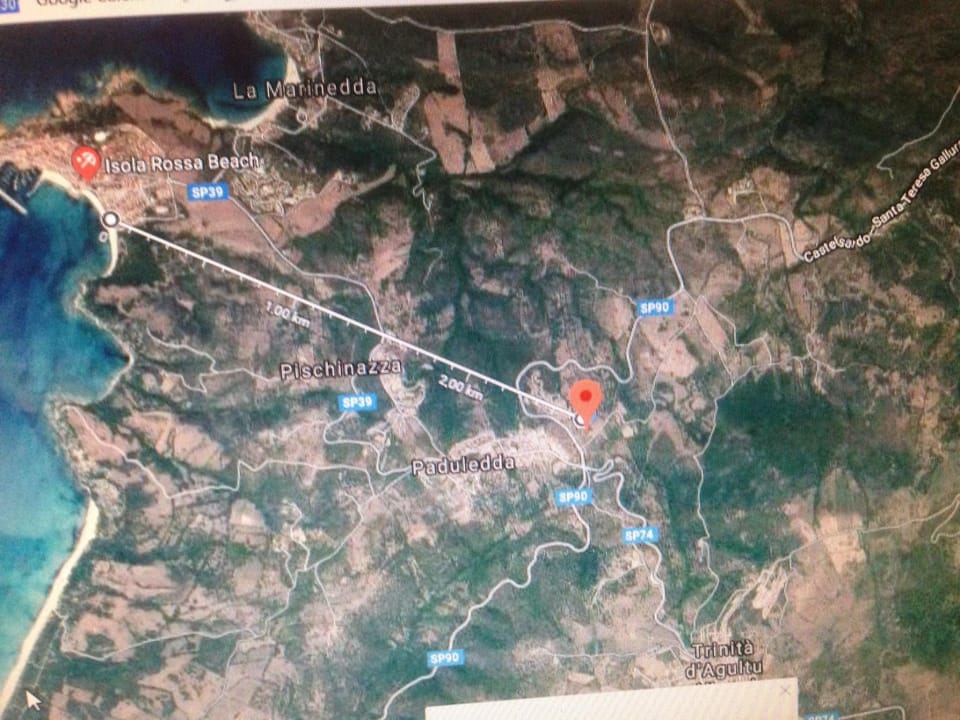
Task: Tap the measurement start point at the beach
Action: click(111, 220)
